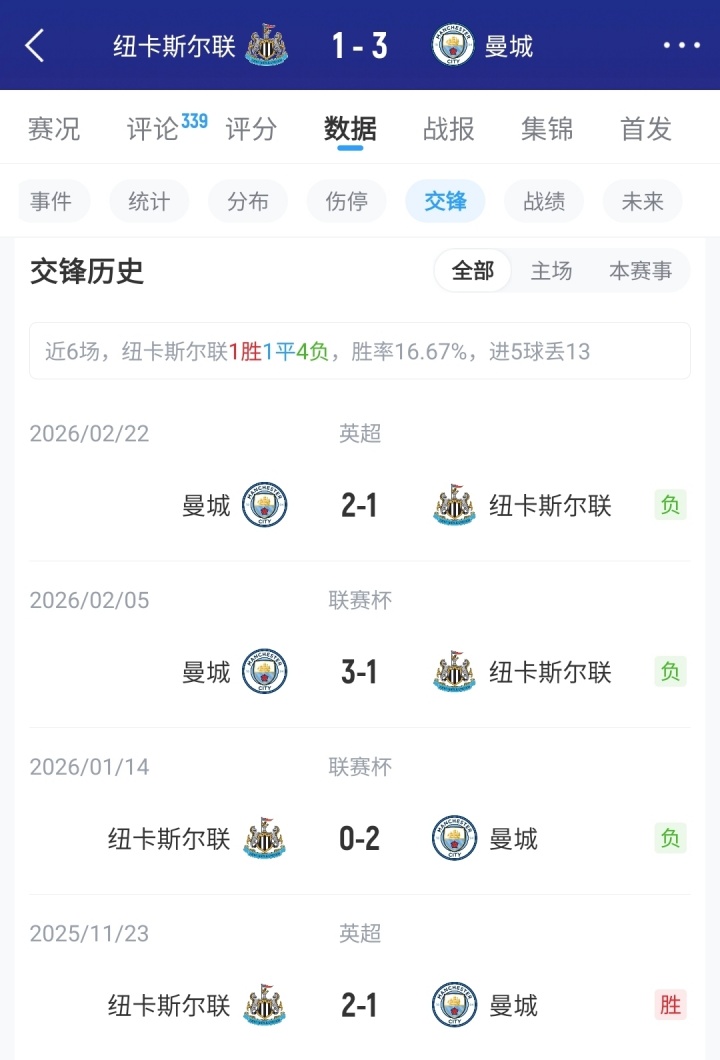
Task: Tap the Man City logo in the 2026/01/14 match
Action: click(x=453, y=839)
